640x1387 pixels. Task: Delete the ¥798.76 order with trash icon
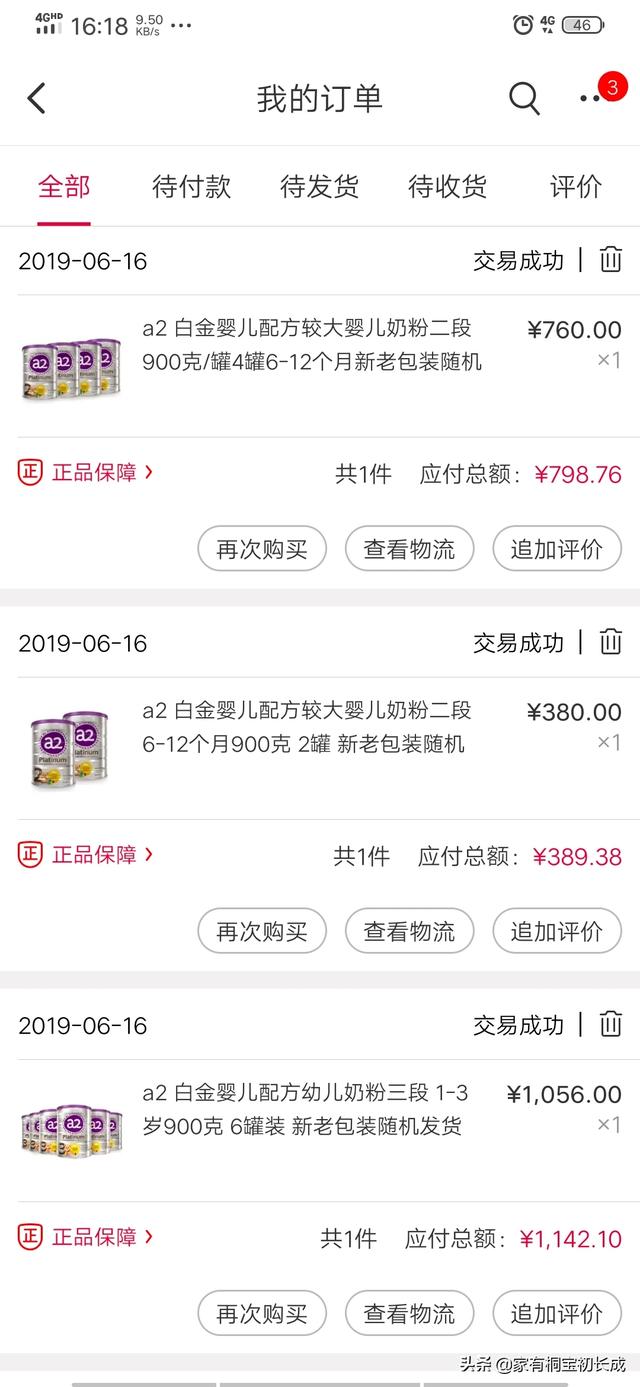[x=610, y=260]
